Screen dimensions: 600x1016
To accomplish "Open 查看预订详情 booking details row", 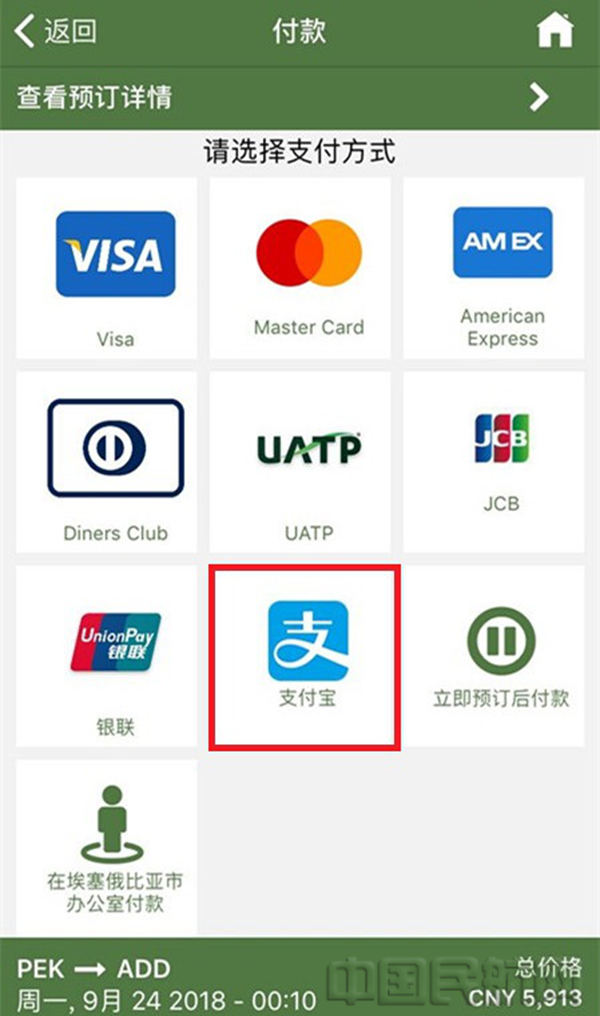I will click(300, 97).
